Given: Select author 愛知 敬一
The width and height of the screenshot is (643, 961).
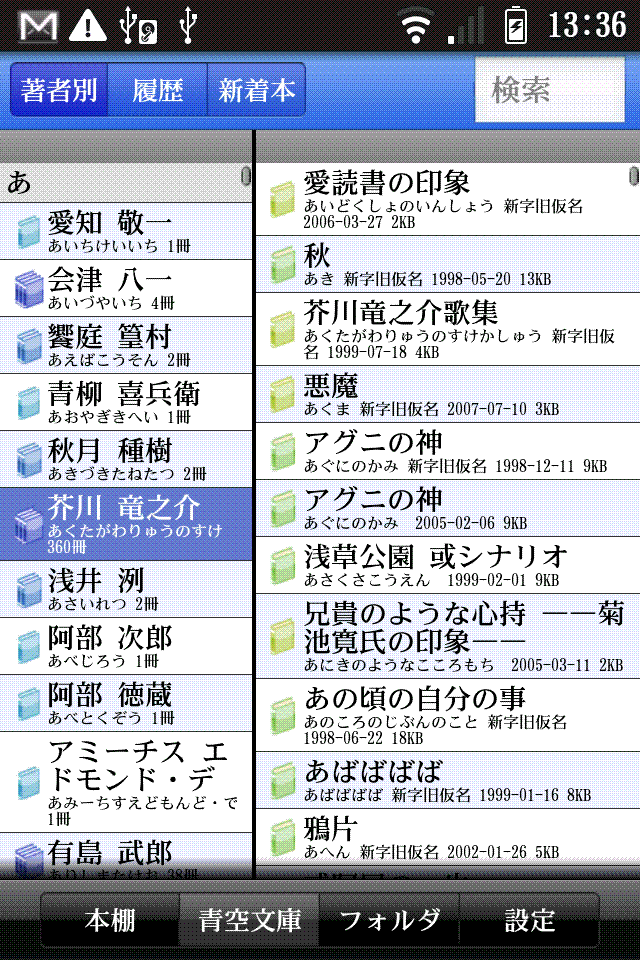Looking at the screenshot, I should [x=125, y=231].
